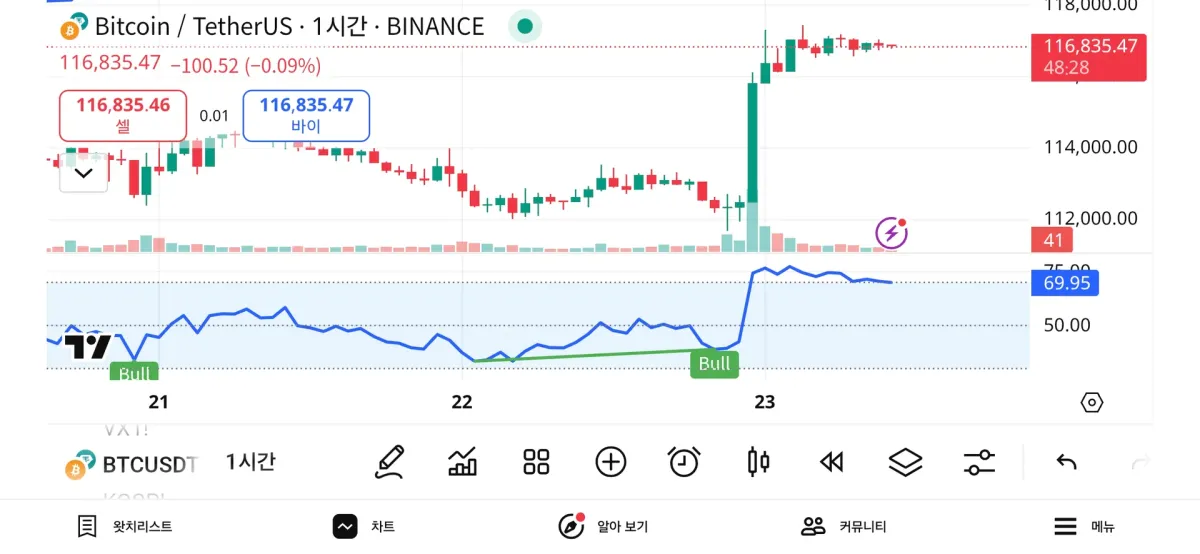The height and width of the screenshot is (554, 1200).
Task: Open the drawing tools pencil
Action: click(x=389, y=462)
